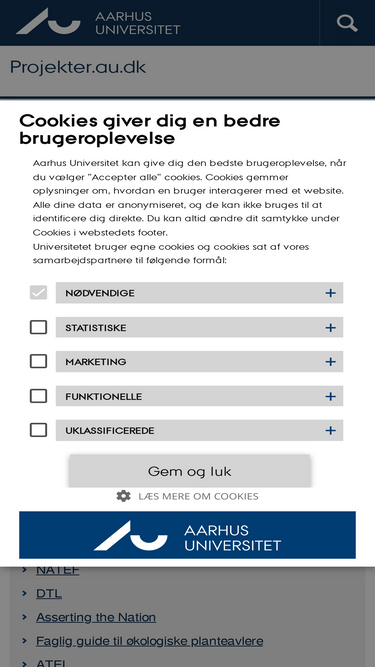Open the DTL project link

[x=49, y=593]
